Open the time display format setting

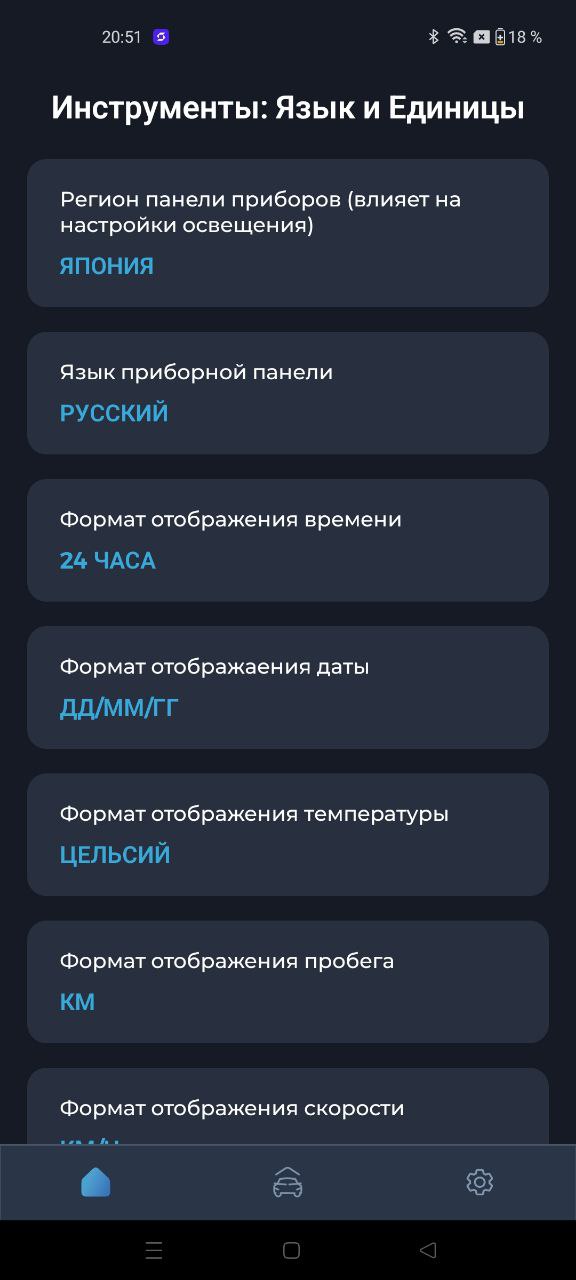[x=288, y=540]
